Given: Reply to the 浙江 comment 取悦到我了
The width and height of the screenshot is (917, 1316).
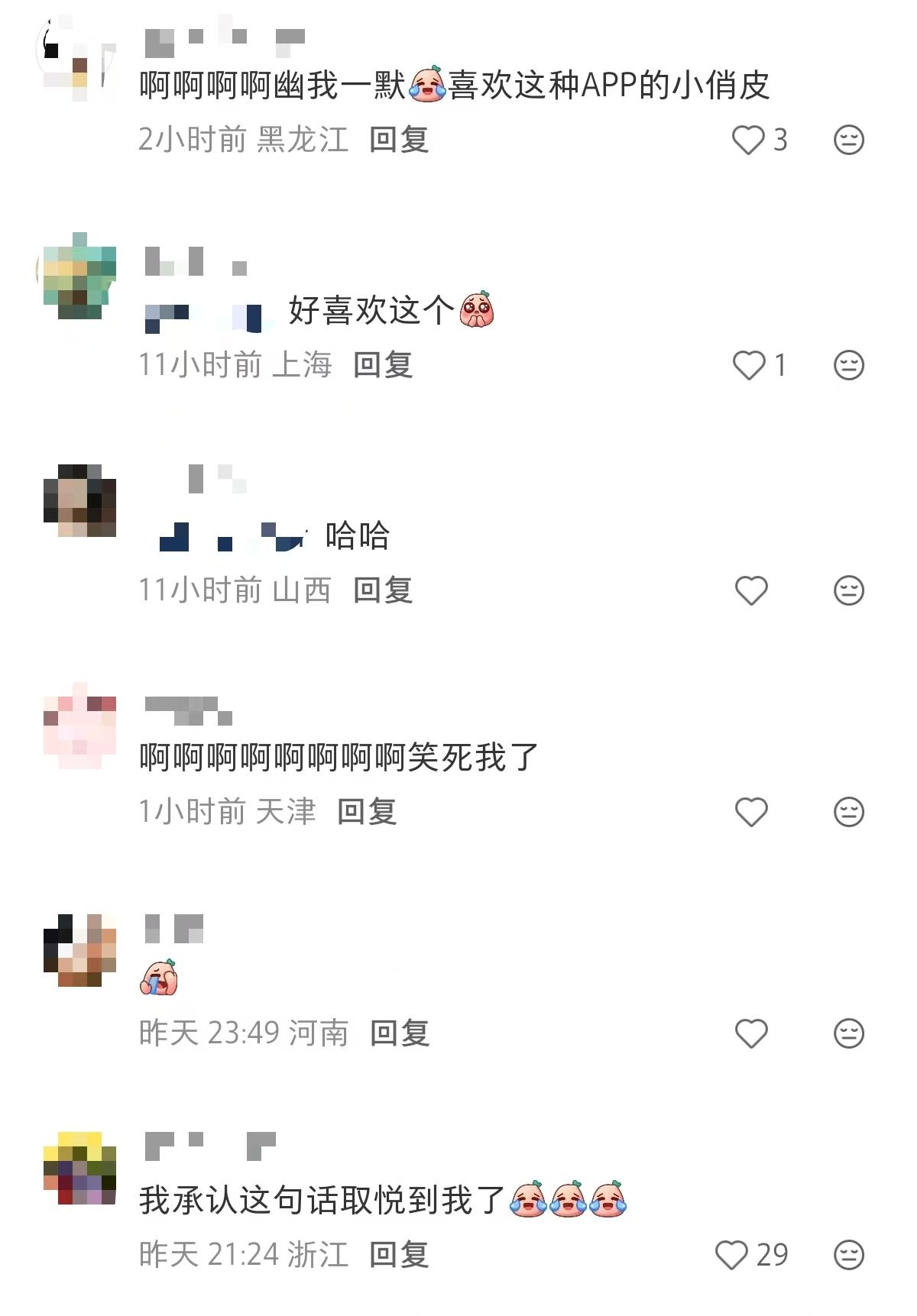Looking at the screenshot, I should pyautogui.click(x=399, y=1255).
